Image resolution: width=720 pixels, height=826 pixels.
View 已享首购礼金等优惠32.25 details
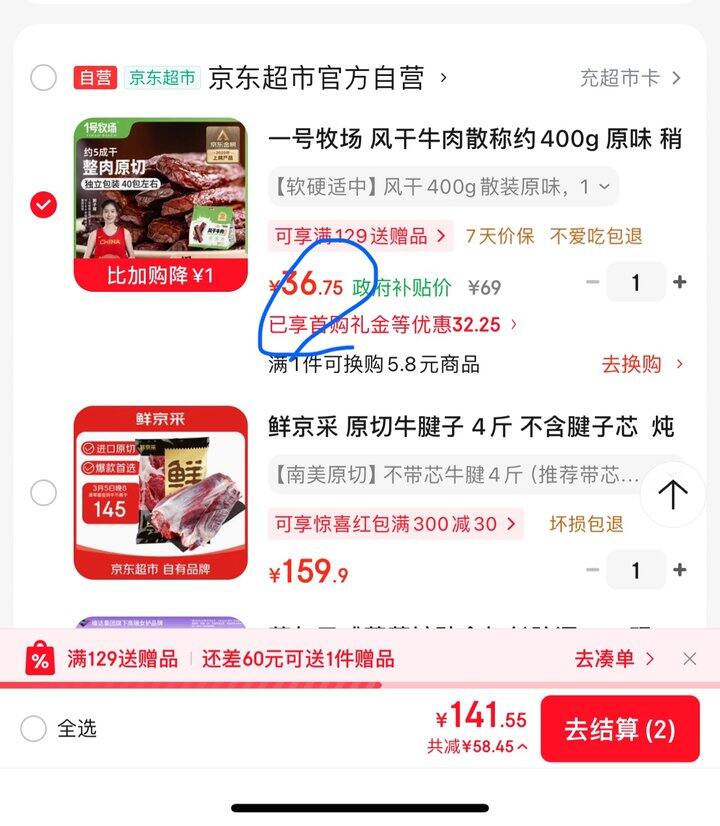tap(390, 325)
